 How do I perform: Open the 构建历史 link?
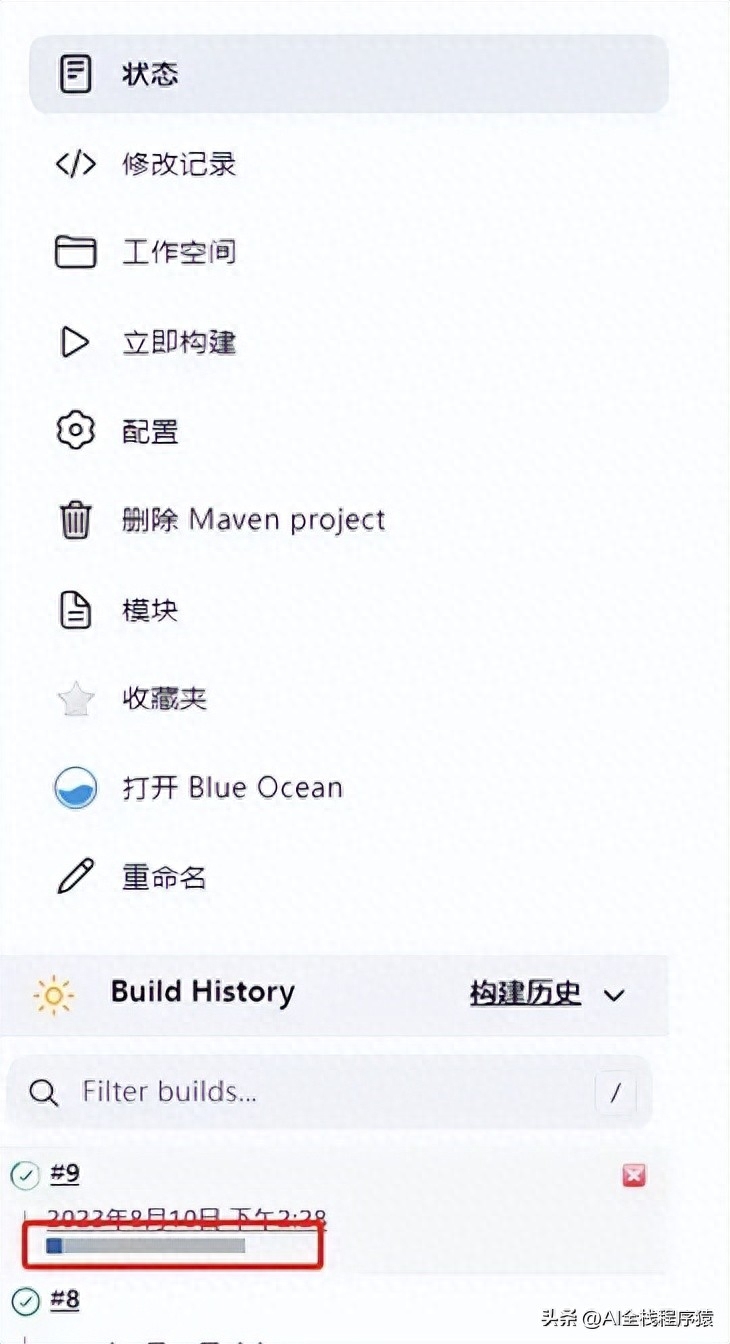click(525, 993)
